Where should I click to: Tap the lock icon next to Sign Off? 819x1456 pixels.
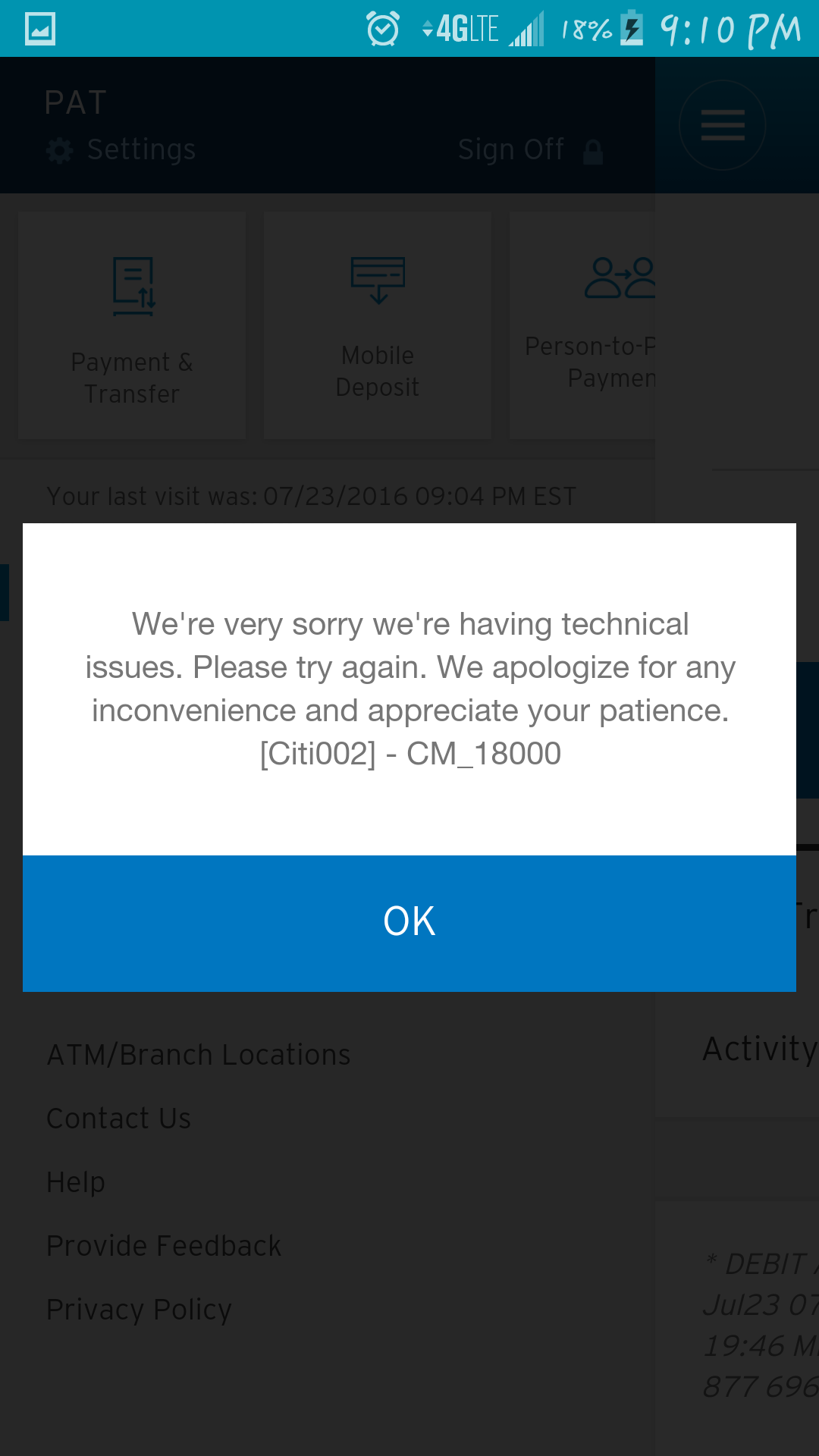(x=593, y=152)
